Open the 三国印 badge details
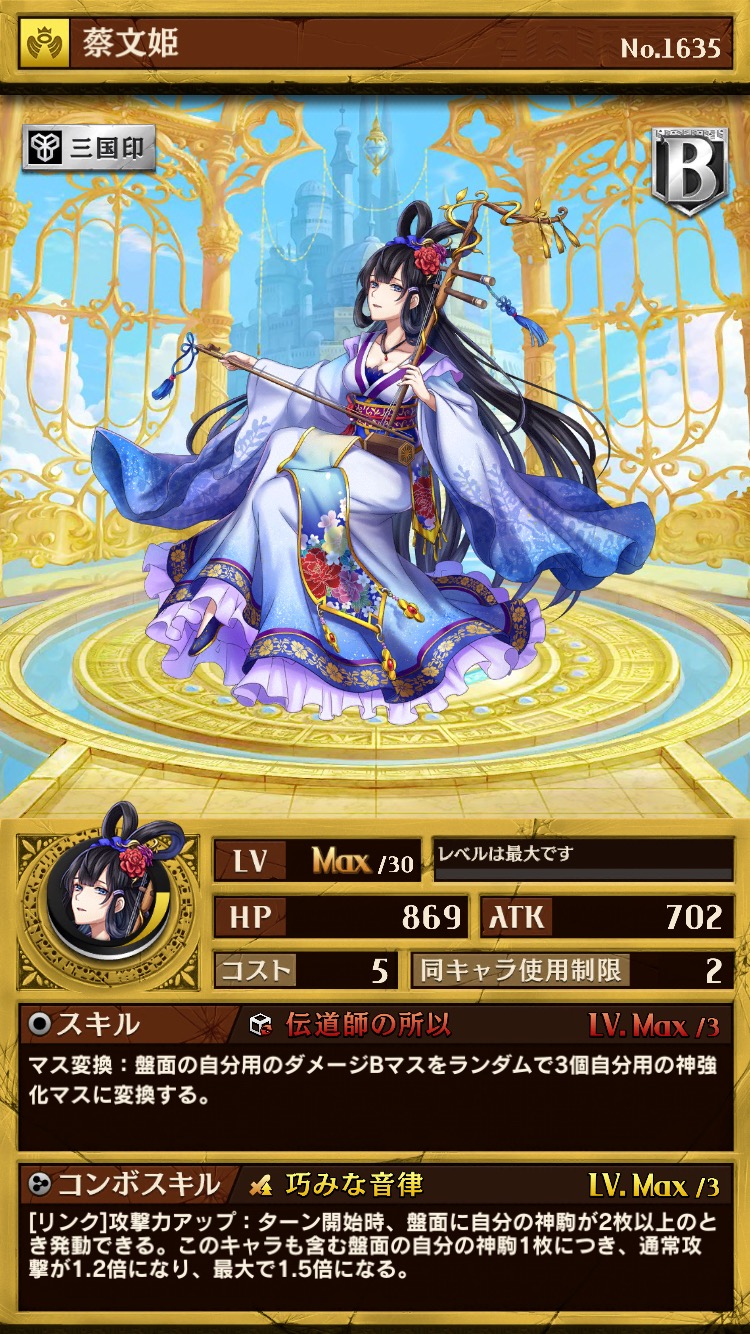 89,149
